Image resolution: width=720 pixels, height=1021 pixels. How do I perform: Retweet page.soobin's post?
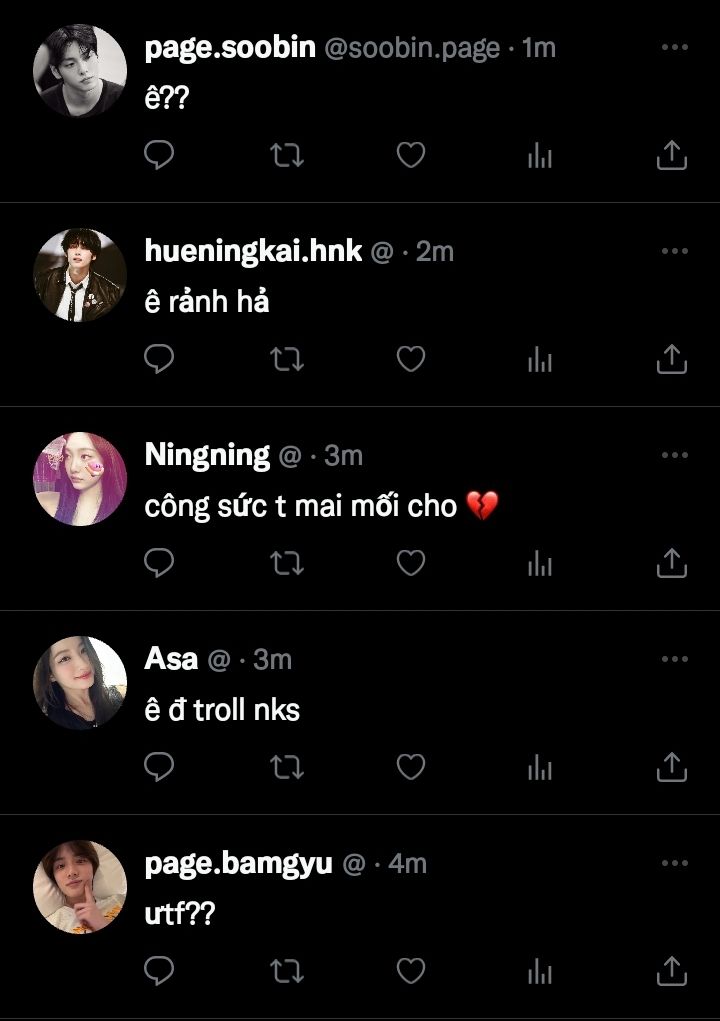coord(288,155)
